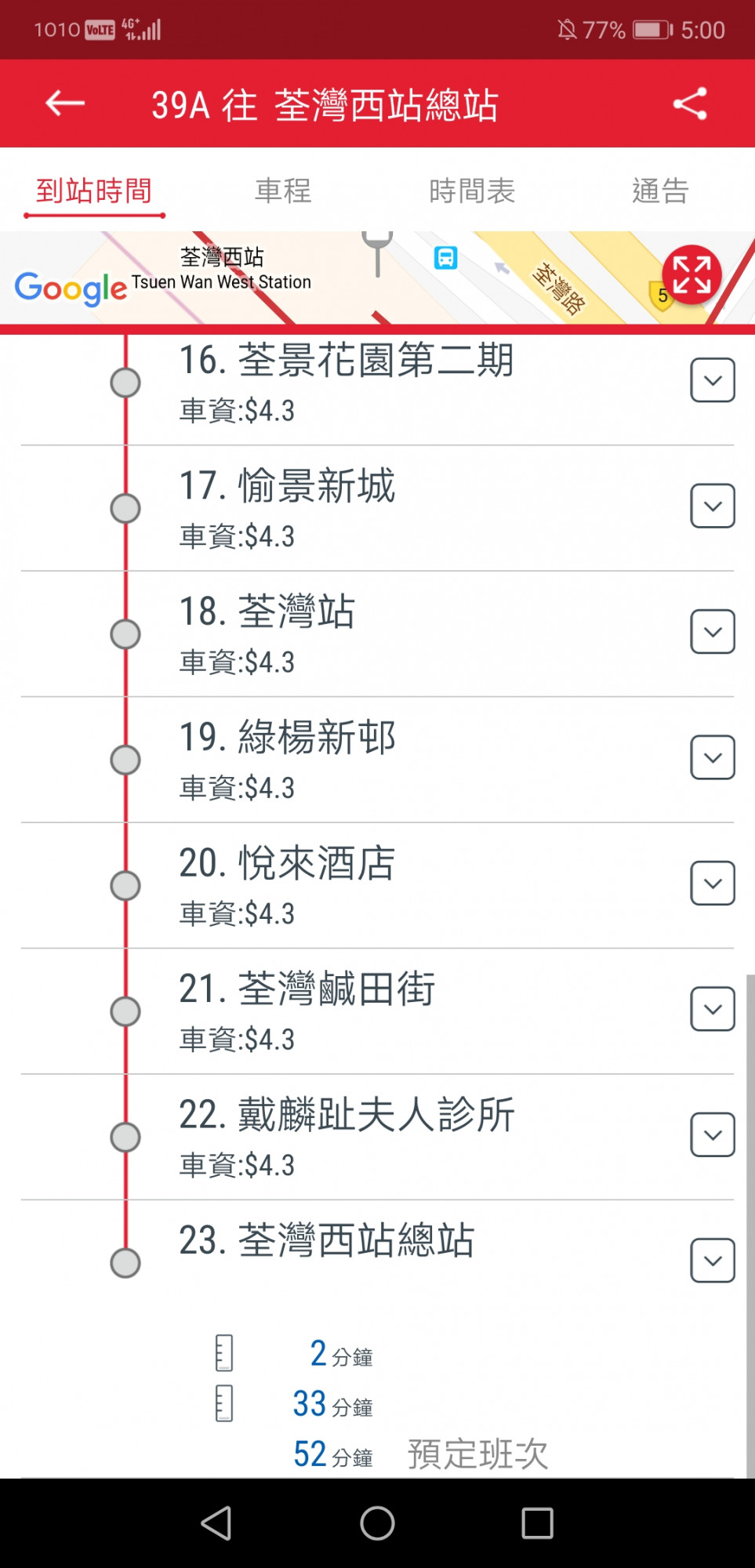Expand stop 16 荃景花園第二期
755x1568 pixels.
(x=712, y=380)
